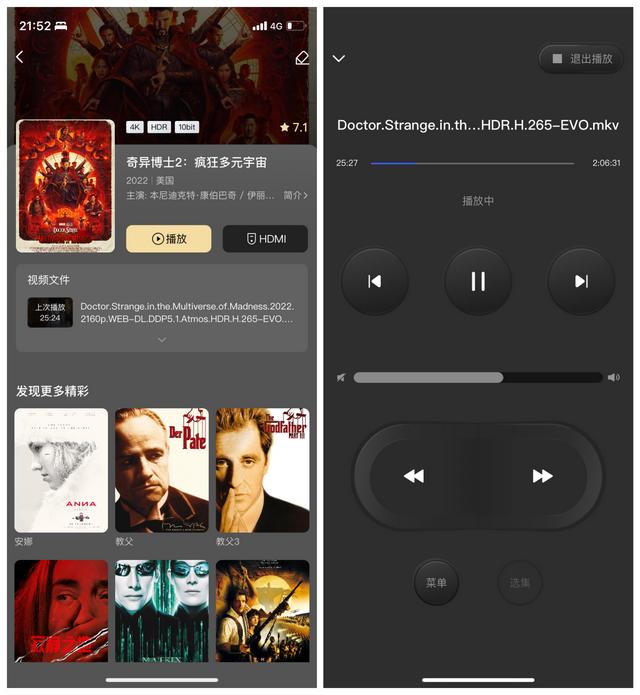Tap the edit icon at top right
Viewport: 640px width, 695px height.
click(x=302, y=58)
